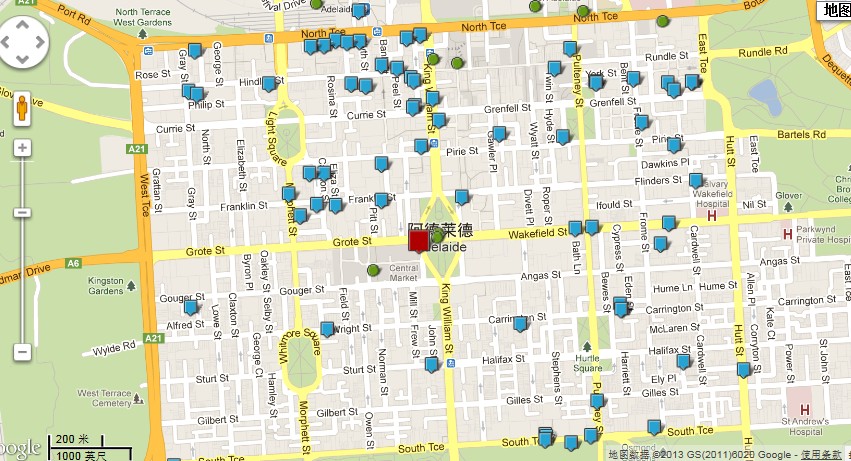Pan the map upward with arrow control
This screenshot has width=851, height=461.
pos(23,27)
